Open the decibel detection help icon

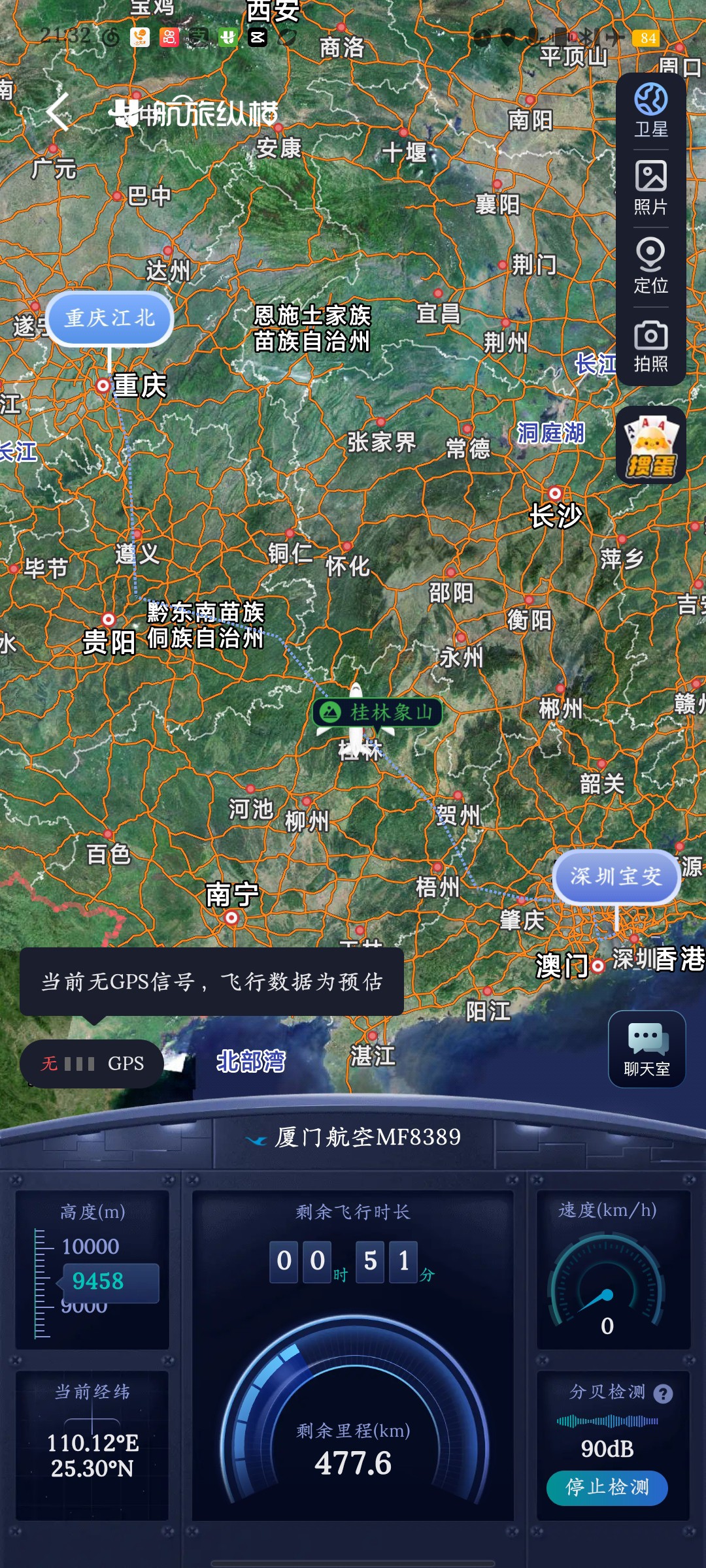[663, 1394]
